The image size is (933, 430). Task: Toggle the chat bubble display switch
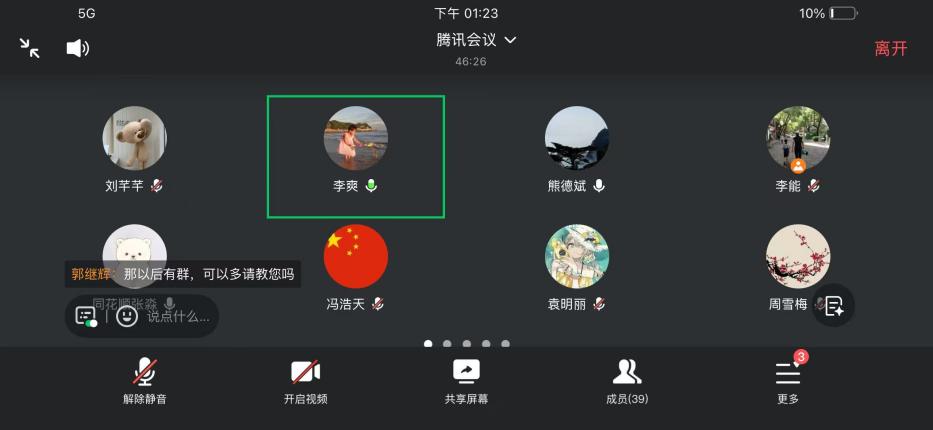pyautogui.click(x=86, y=316)
